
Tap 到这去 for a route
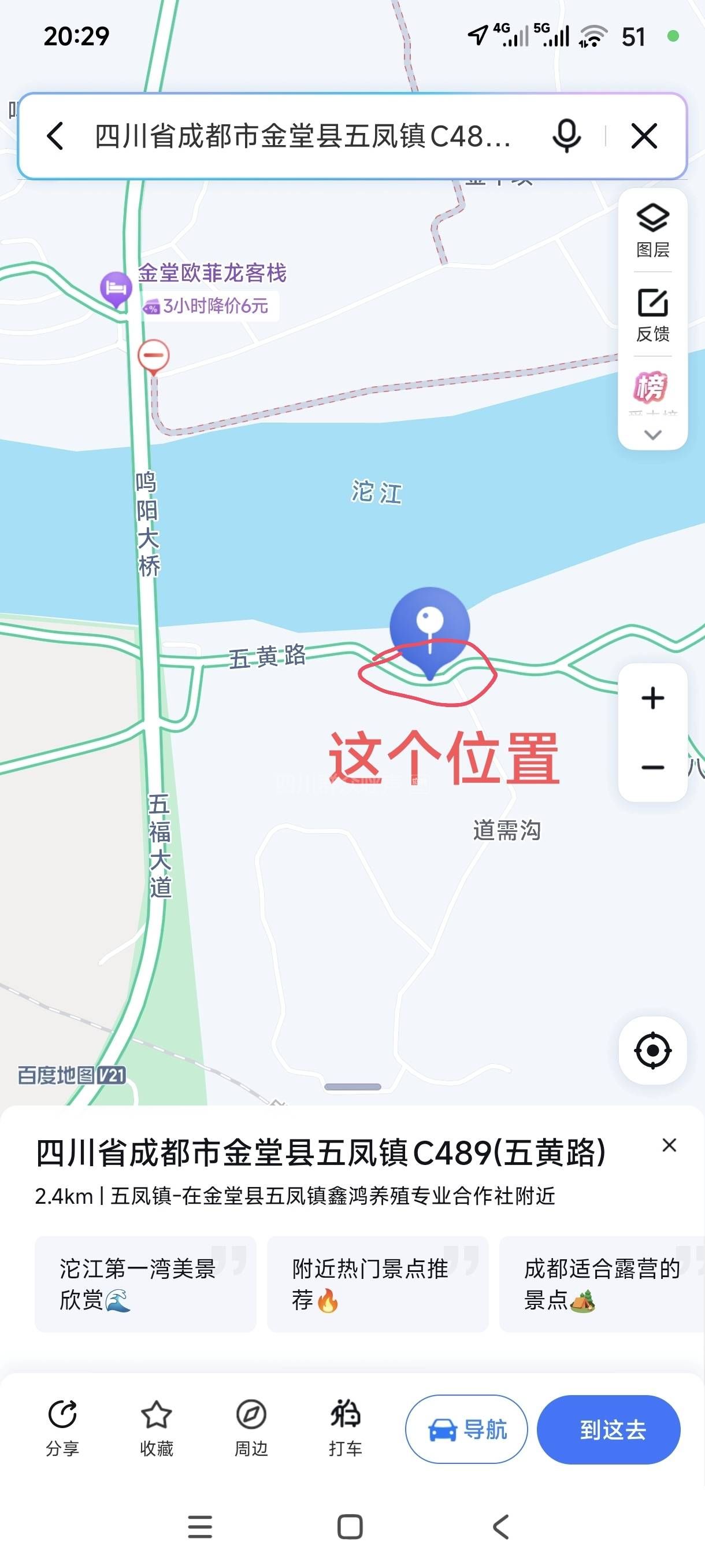[608, 1429]
